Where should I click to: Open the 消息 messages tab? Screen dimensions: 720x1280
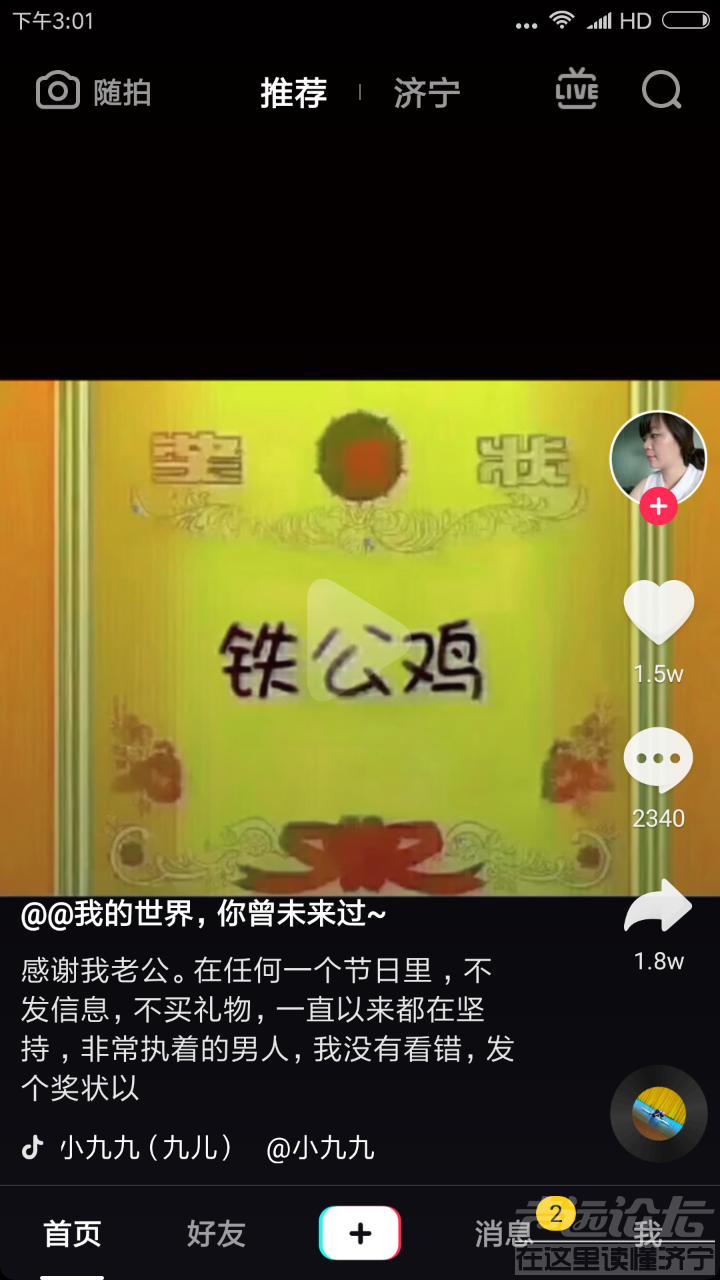point(504,1233)
